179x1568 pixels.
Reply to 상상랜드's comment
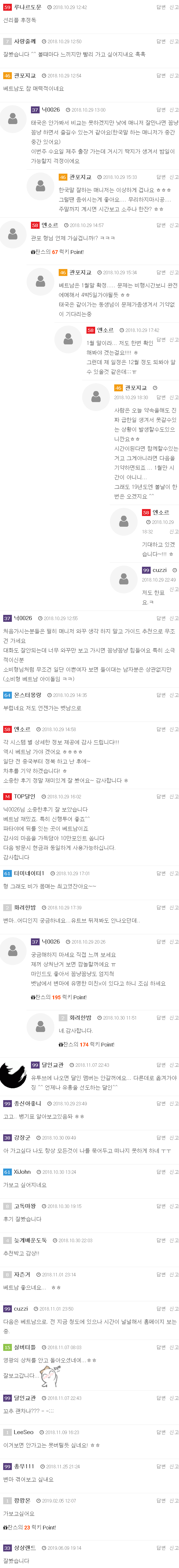click(x=160, y=1547)
